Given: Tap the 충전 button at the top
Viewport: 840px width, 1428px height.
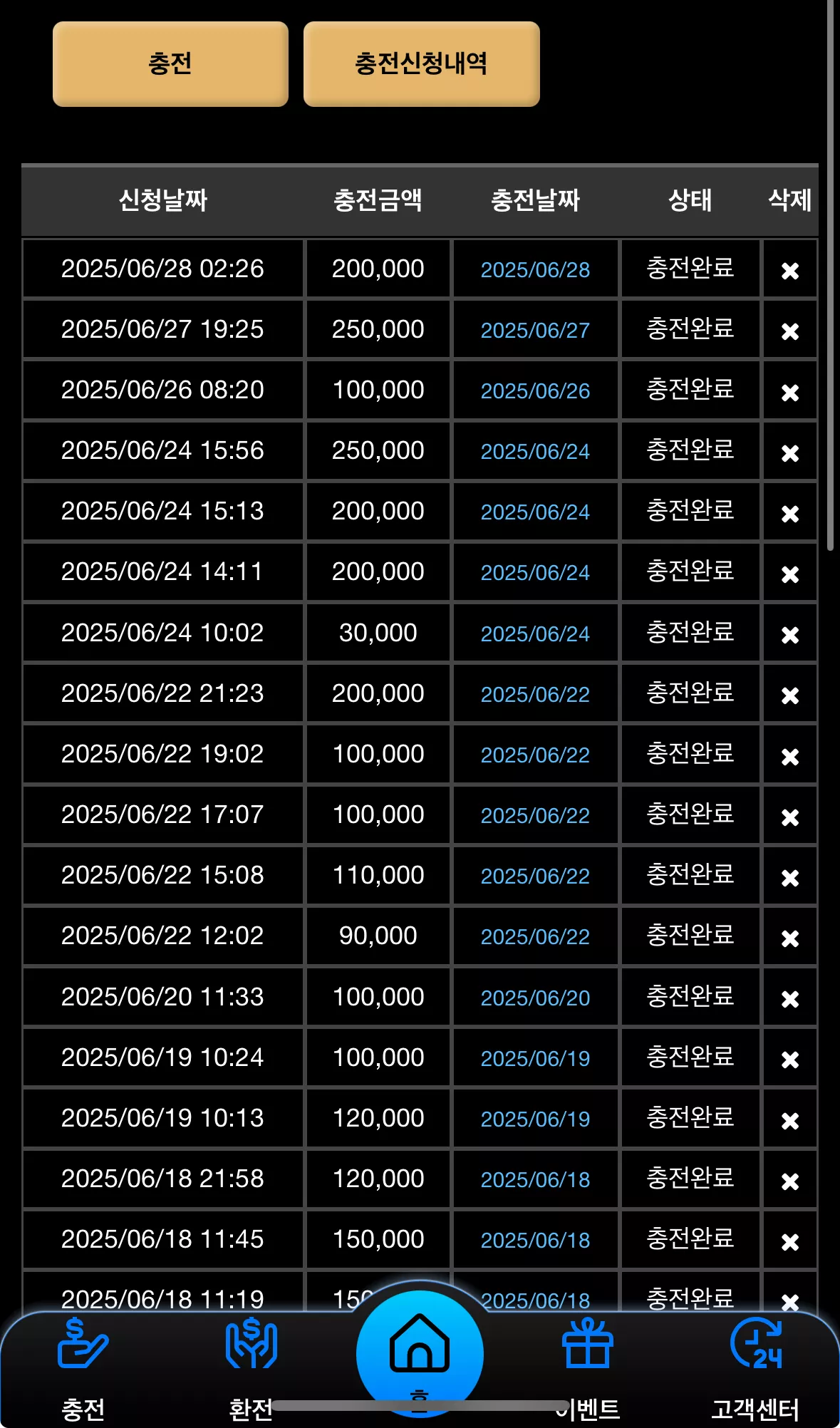Looking at the screenshot, I should (170, 64).
